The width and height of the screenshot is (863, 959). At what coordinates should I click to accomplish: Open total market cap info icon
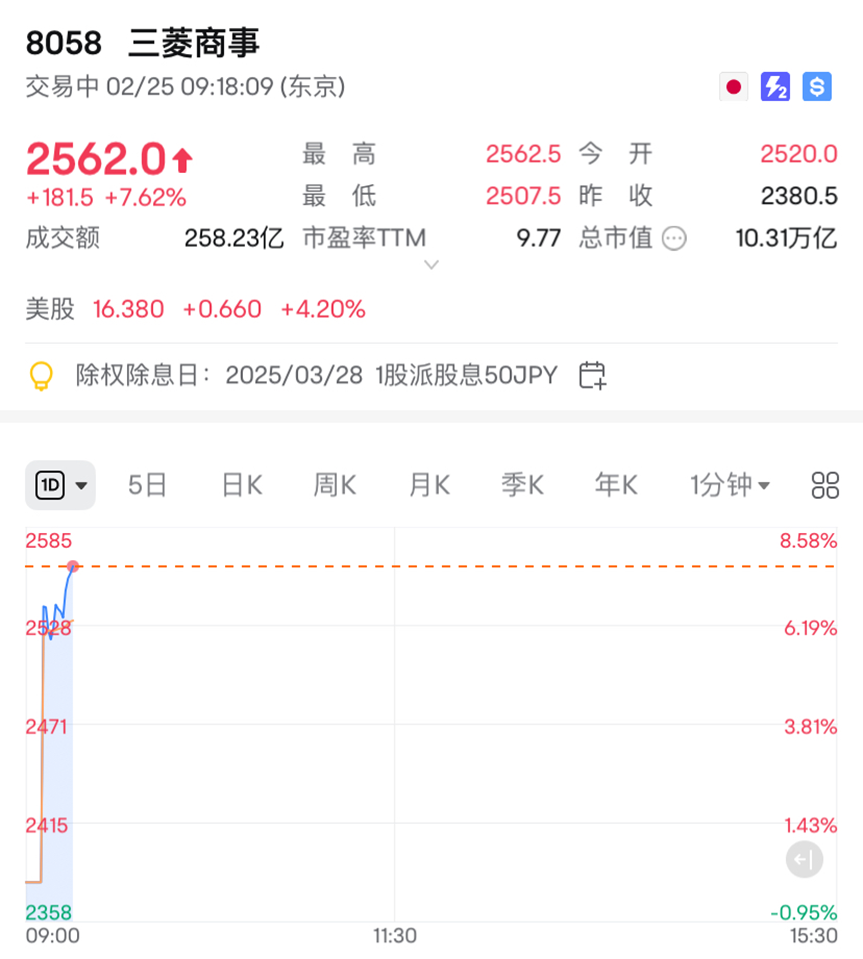[x=673, y=239]
